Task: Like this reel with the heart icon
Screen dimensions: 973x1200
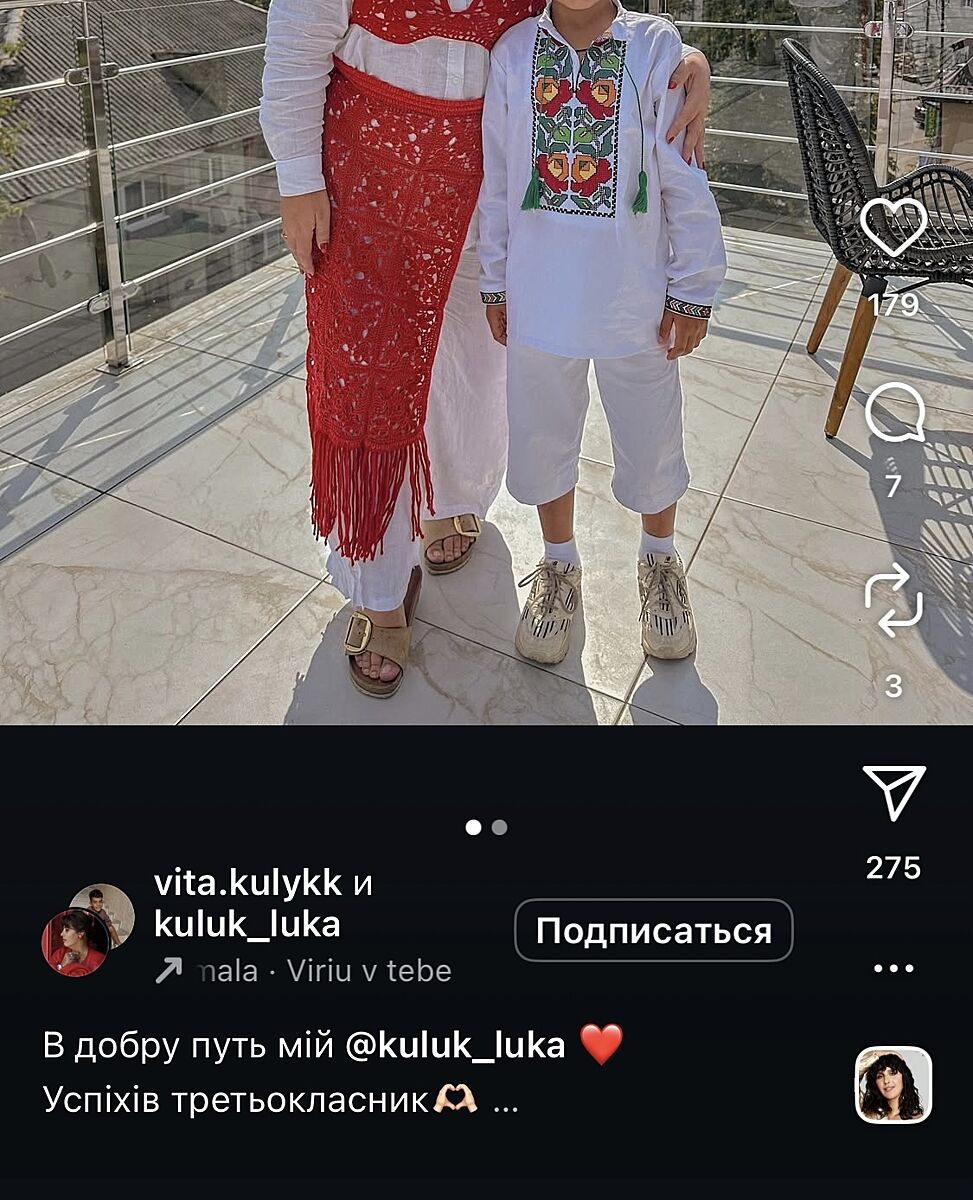Action: [x=893, y=228]
